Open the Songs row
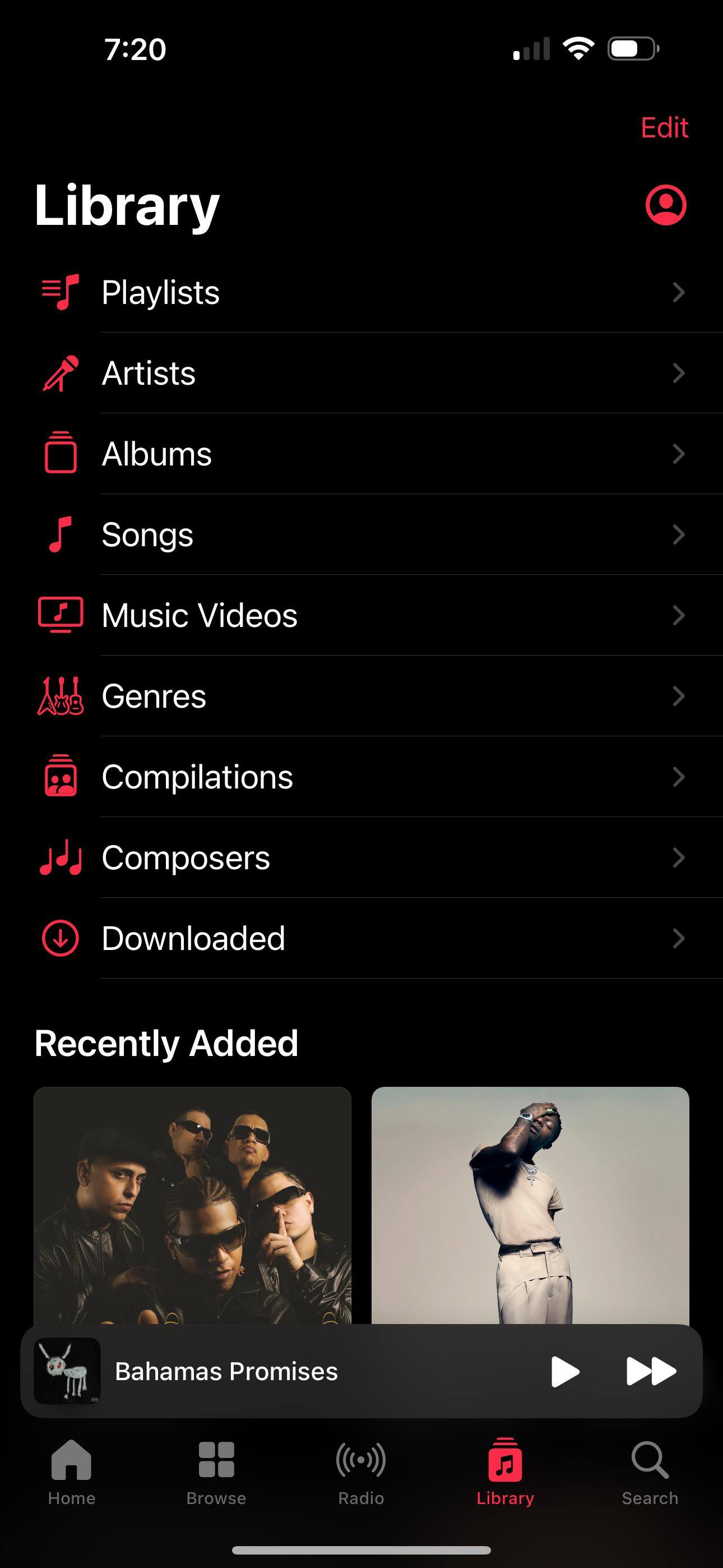This screenshot has width=723, height=1568. point(361,535)
